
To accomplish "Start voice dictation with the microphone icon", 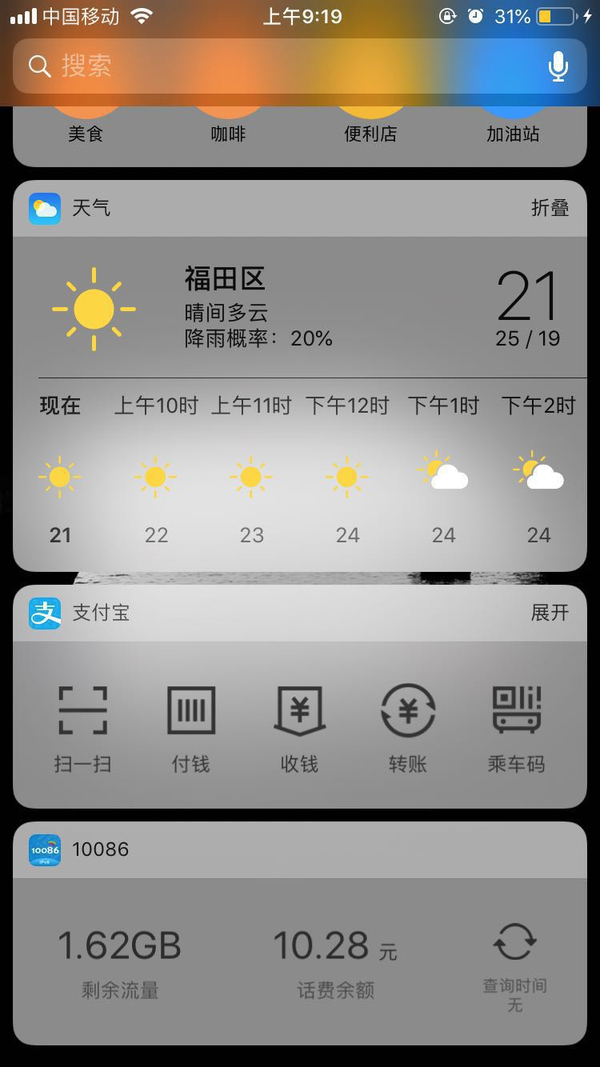I will pyautogui.click(x=559, y=66).
